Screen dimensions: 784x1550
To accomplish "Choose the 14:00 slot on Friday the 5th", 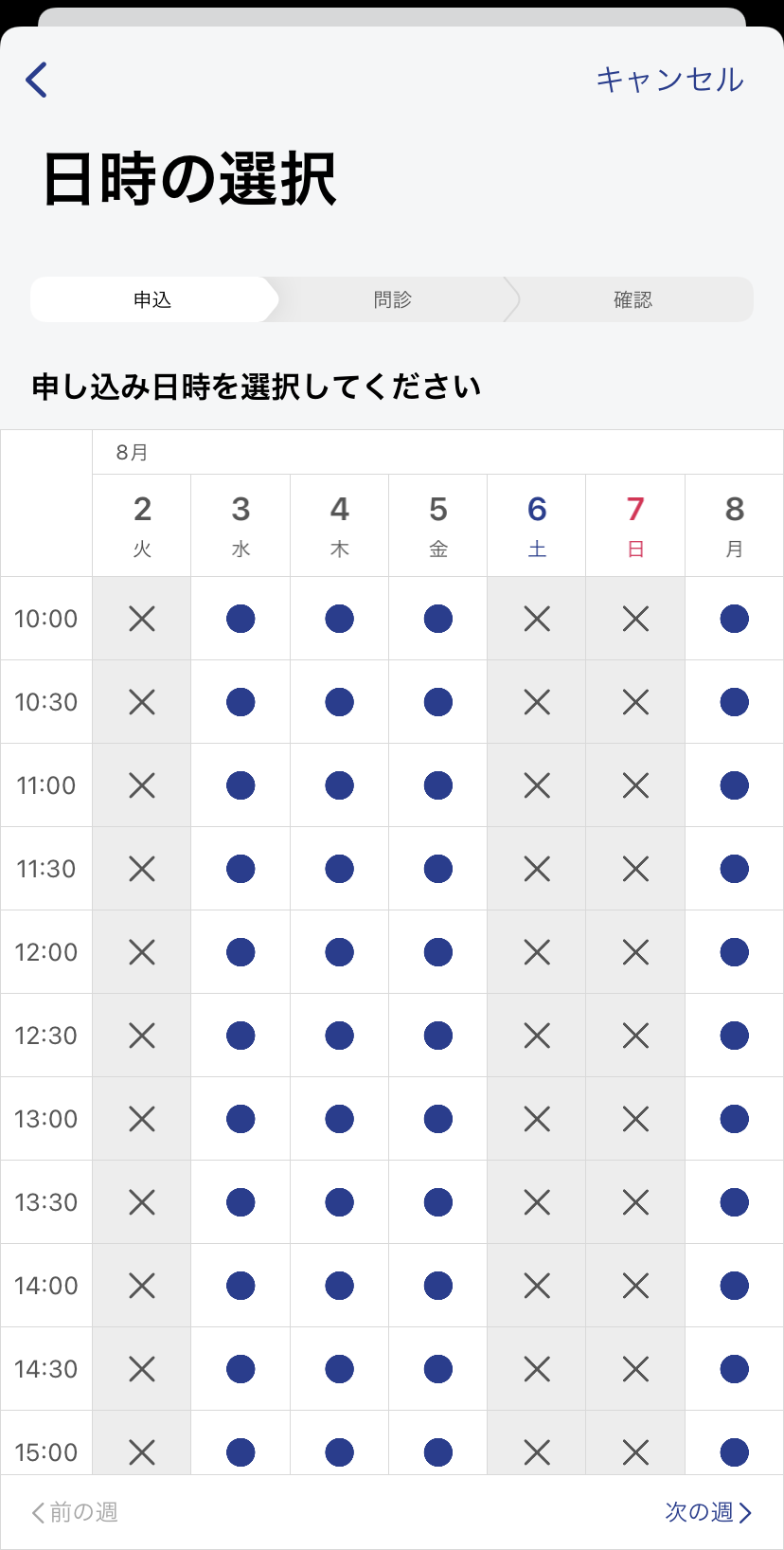I will (437, 1286).
